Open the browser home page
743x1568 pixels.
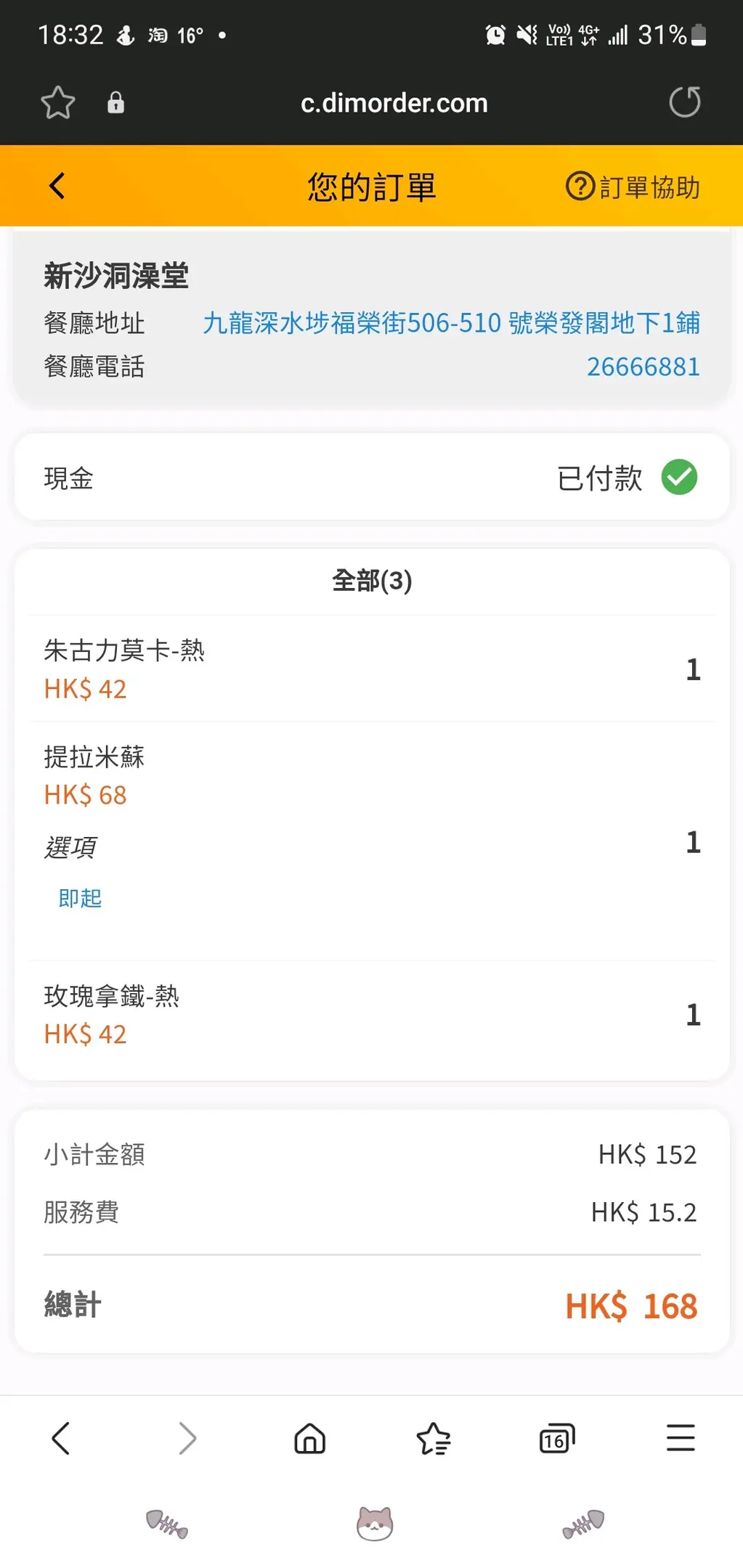(x=309, y=1438)
